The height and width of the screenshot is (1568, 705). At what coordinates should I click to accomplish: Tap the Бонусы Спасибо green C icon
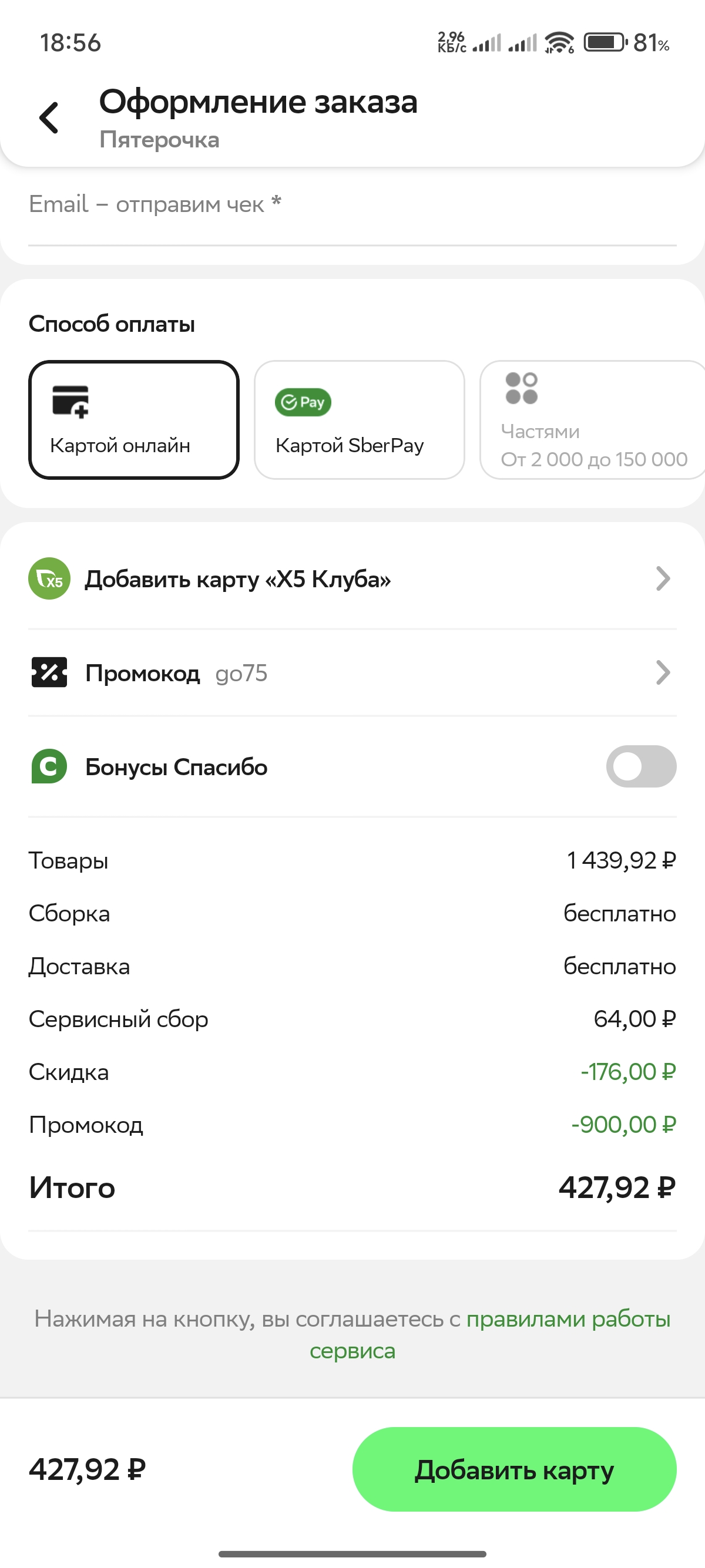(x=49, y=767)
